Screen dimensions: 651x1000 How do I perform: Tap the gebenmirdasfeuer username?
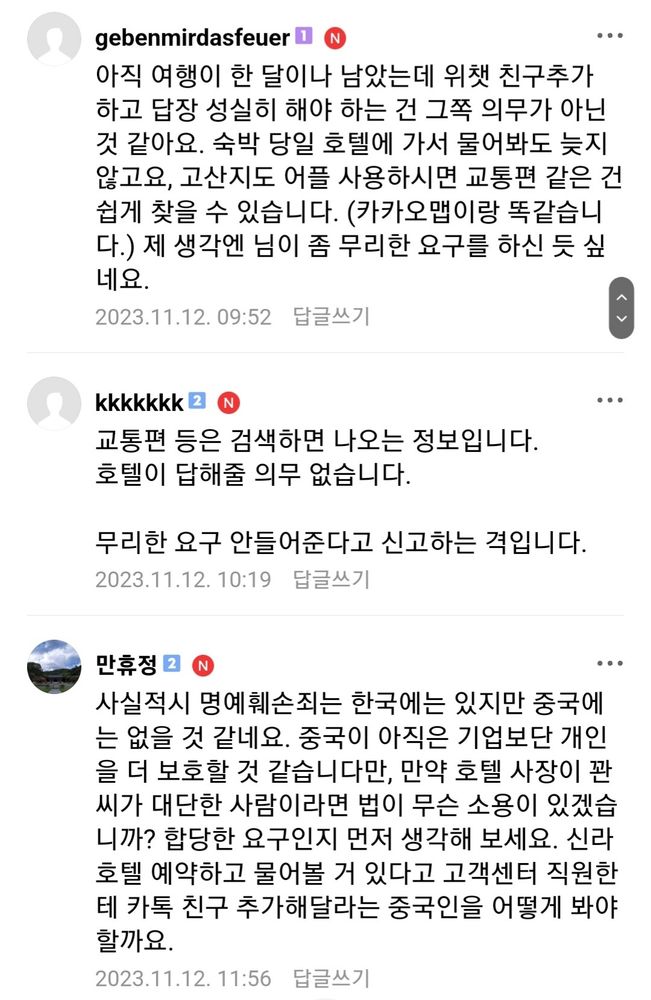coord(193,38)
